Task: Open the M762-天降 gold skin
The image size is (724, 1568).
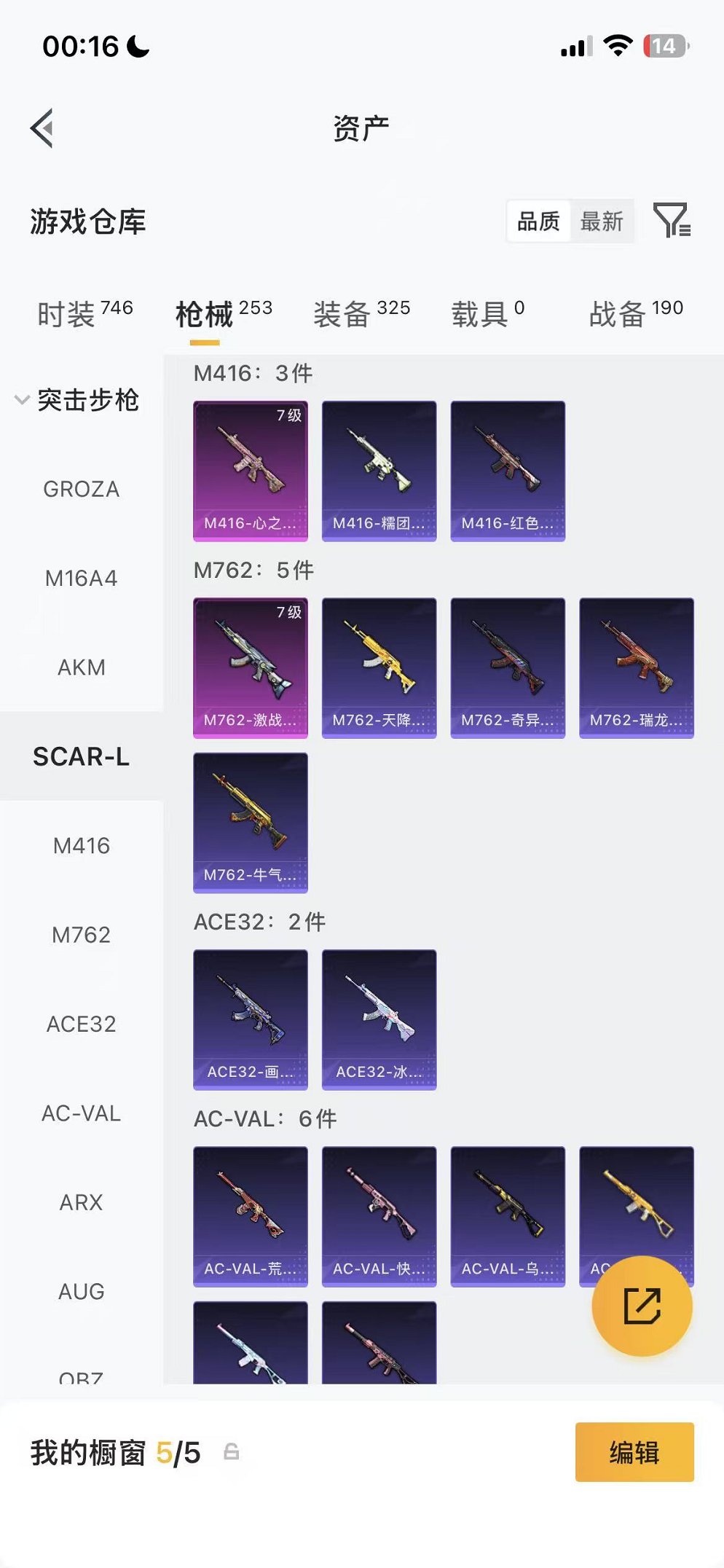Action: (x=379, y=668)
